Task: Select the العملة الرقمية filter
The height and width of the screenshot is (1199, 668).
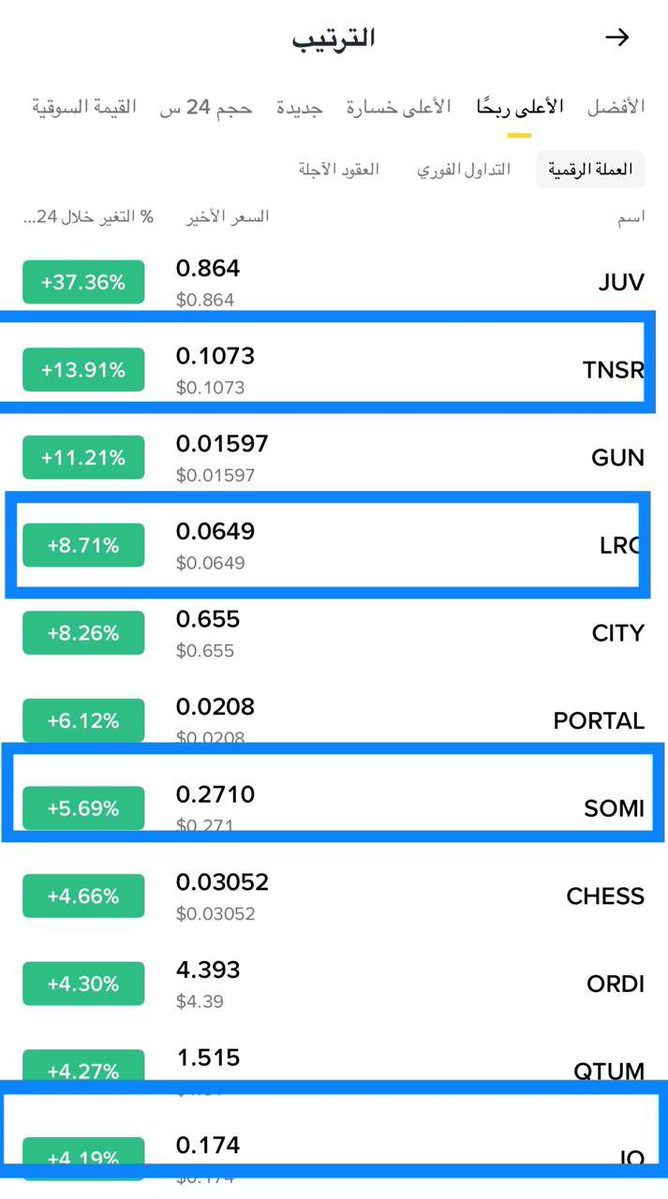Action: (591, 169)
